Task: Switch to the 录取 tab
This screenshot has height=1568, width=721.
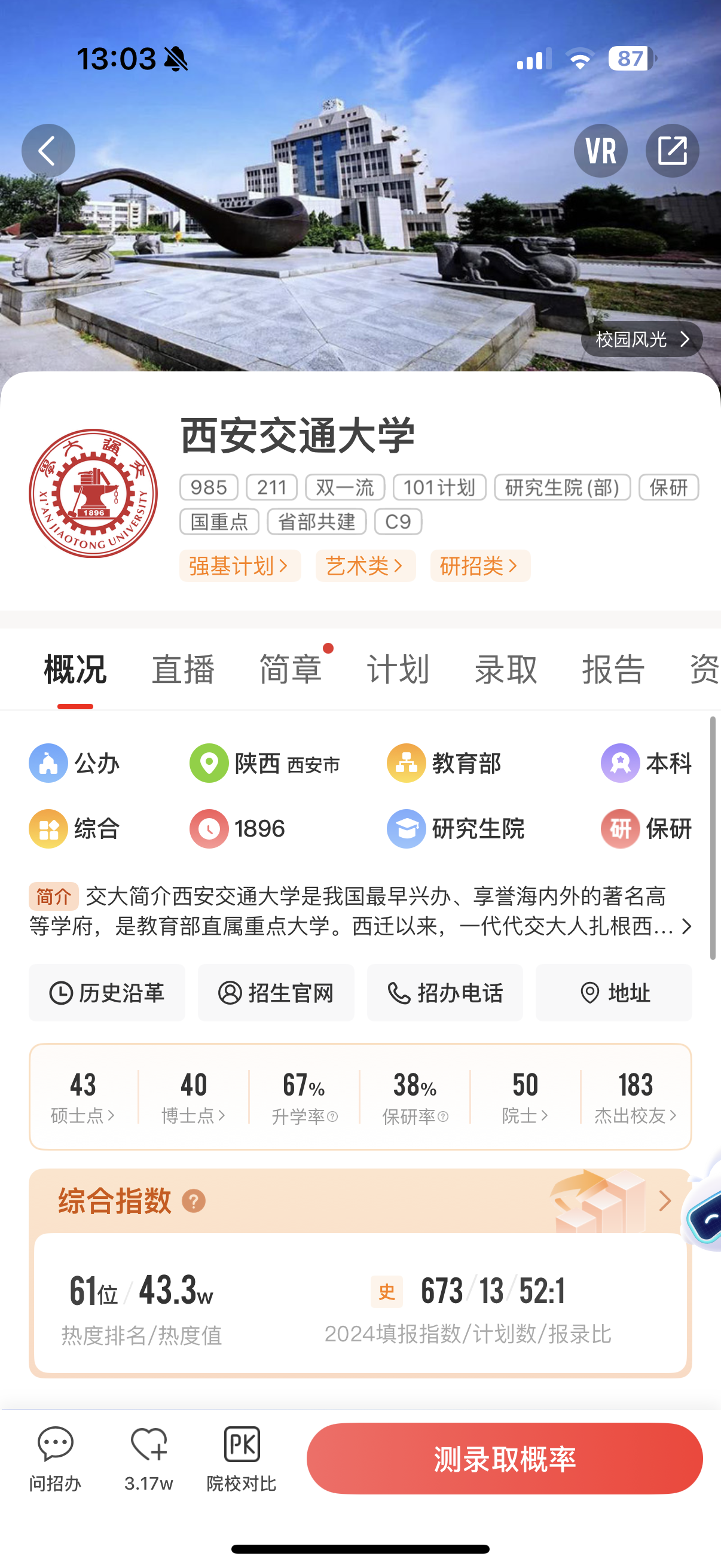Action: [x=506, y=670]
